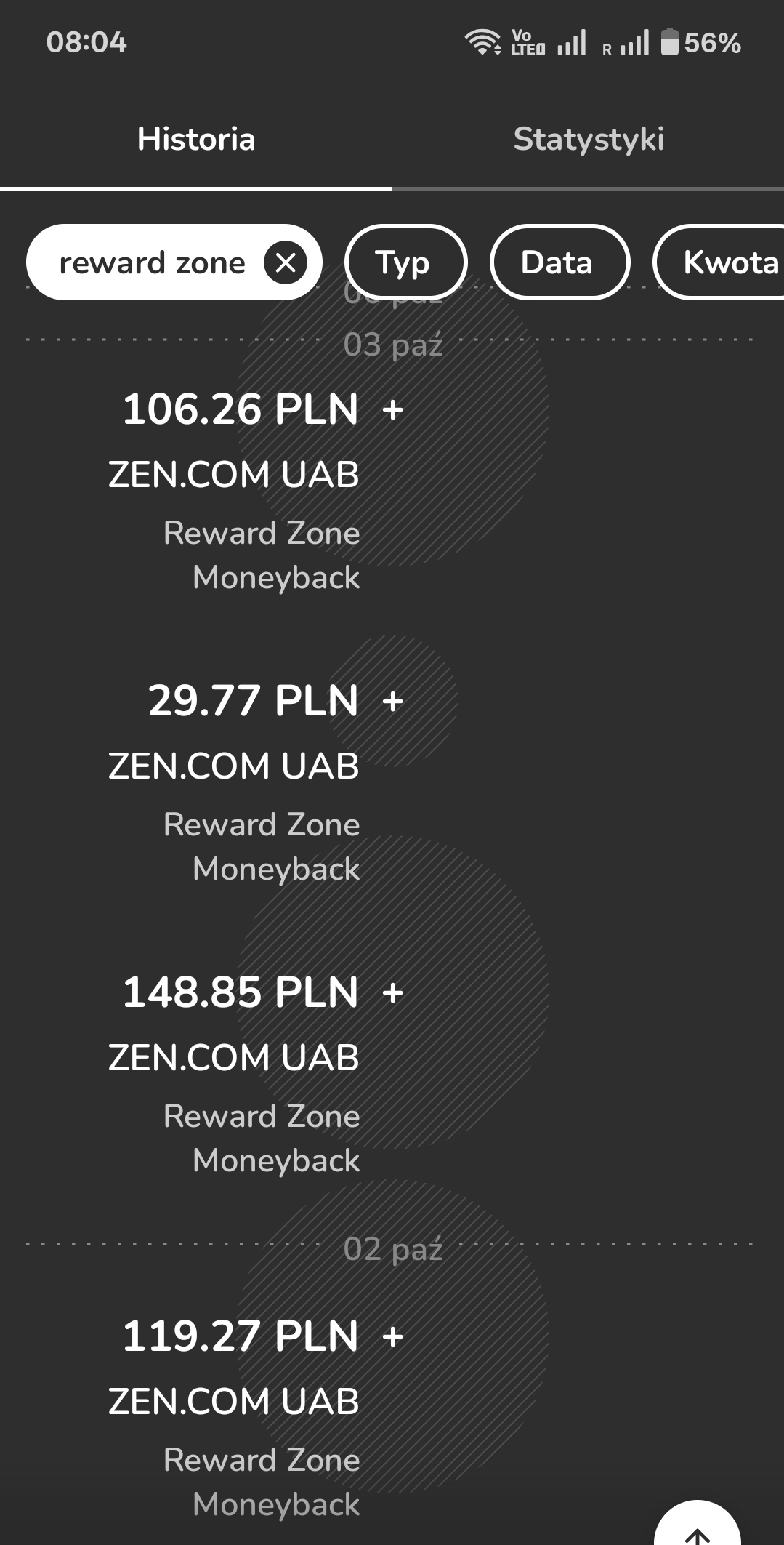
Task: Open the Typ filter chip
Action: pyautogui.click(x=405, y=262)
